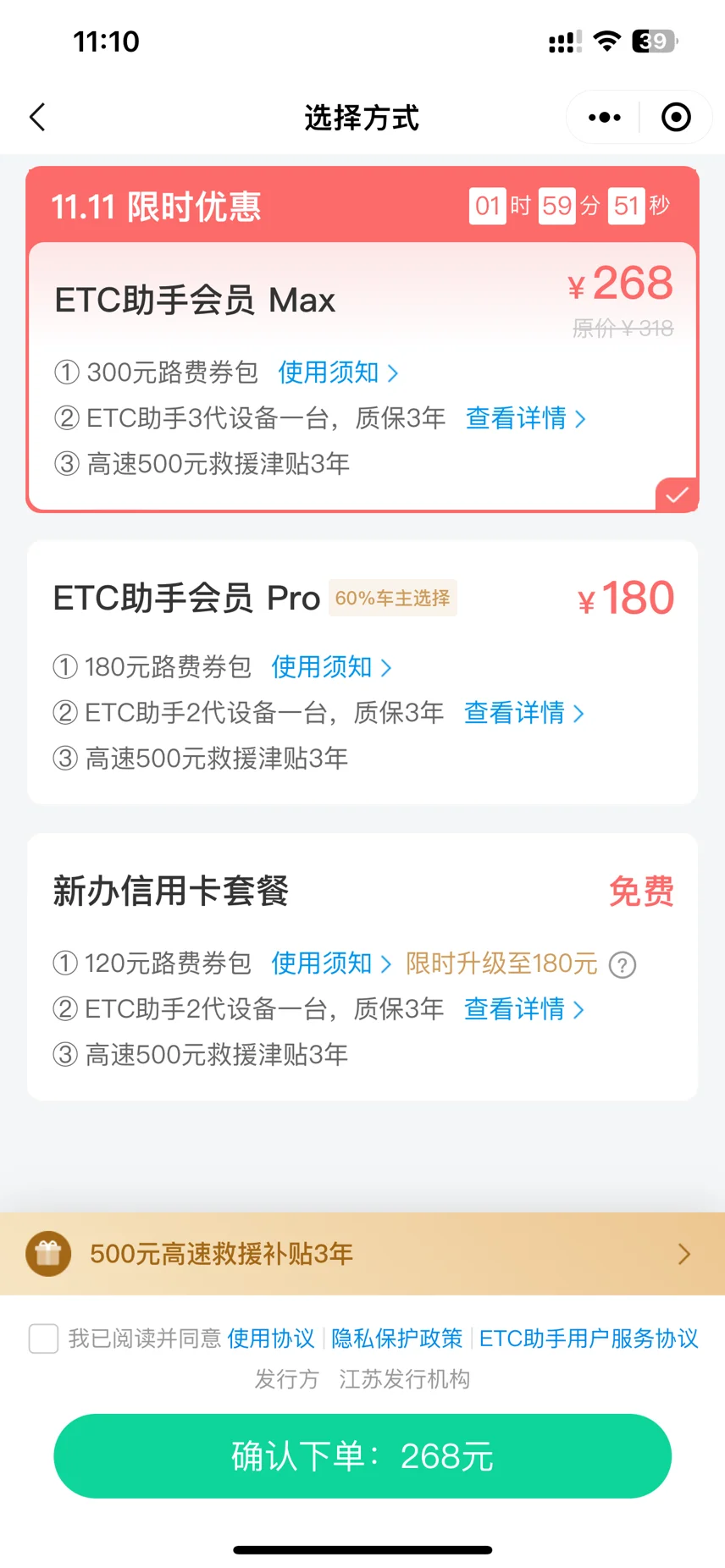This screenshot has height=1568, width=725.
Task: Open the 500元高速救援补贴3年 banner
Action: tap(362, 1254)
